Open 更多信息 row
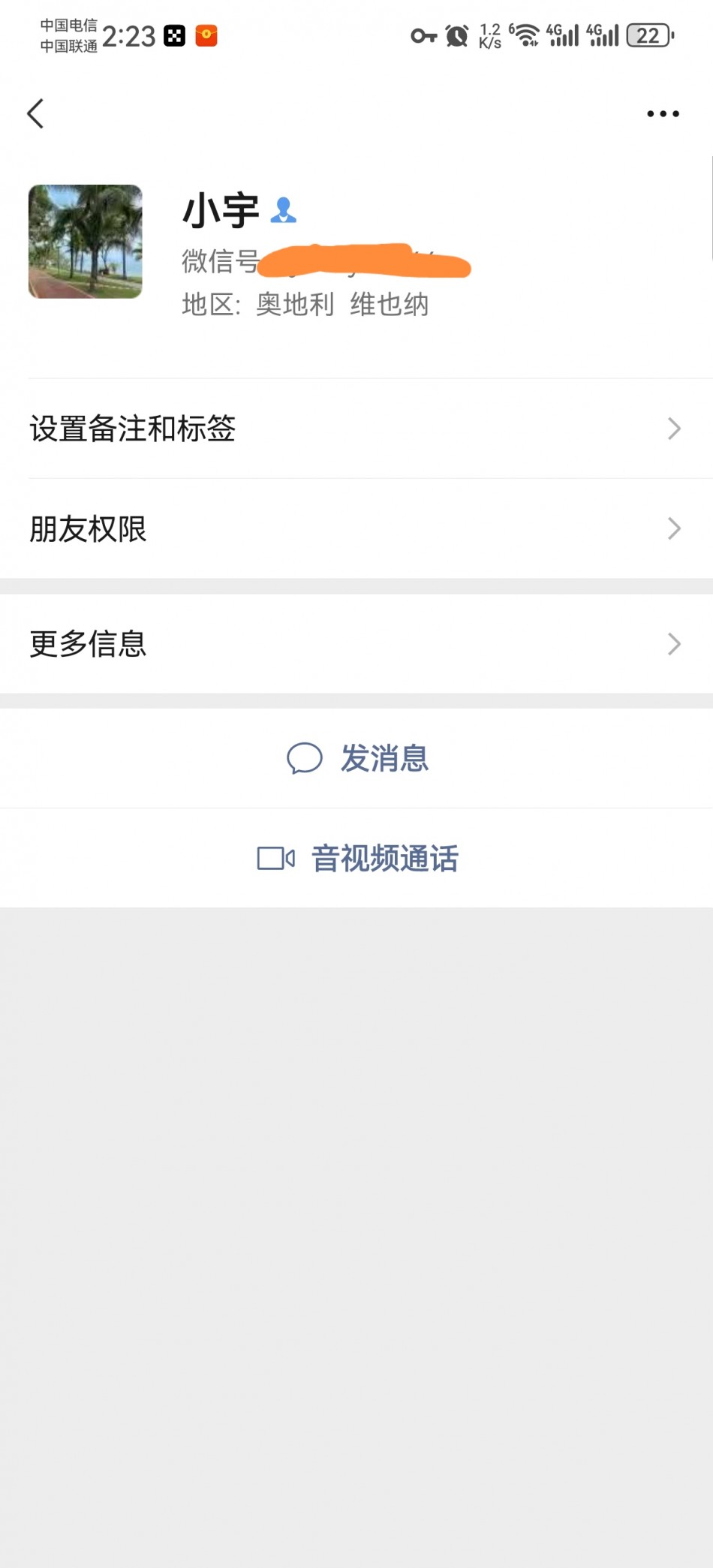 [356, 644]
